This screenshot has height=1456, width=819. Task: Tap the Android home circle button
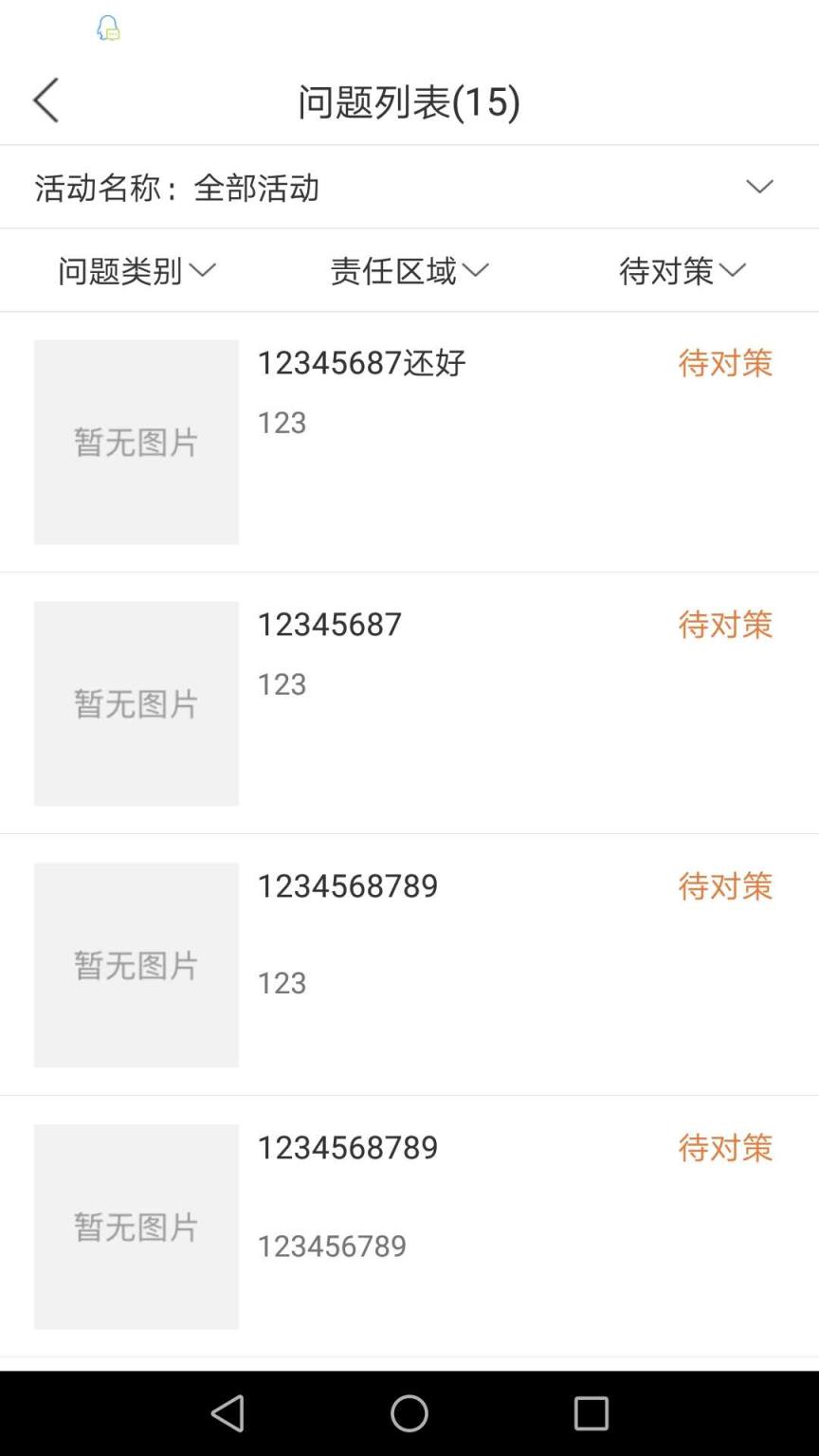click(x=409, y=1413)
